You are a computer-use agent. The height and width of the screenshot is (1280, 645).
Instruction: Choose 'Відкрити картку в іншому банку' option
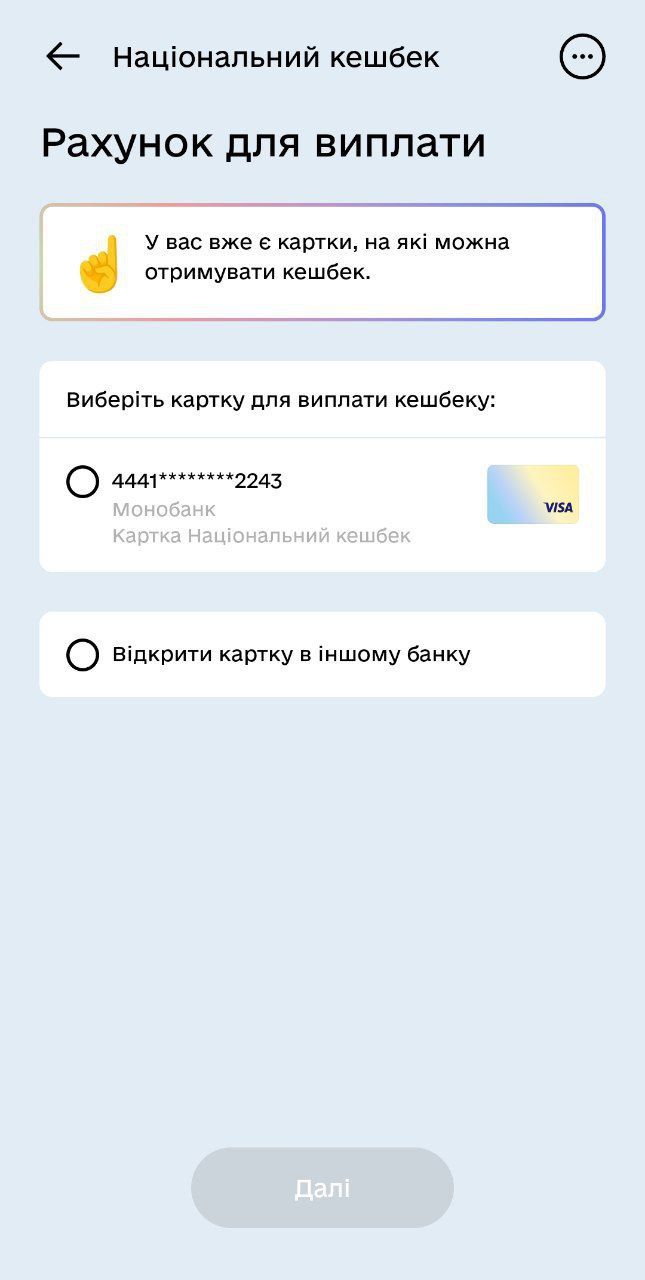click(x=83, y=655)
